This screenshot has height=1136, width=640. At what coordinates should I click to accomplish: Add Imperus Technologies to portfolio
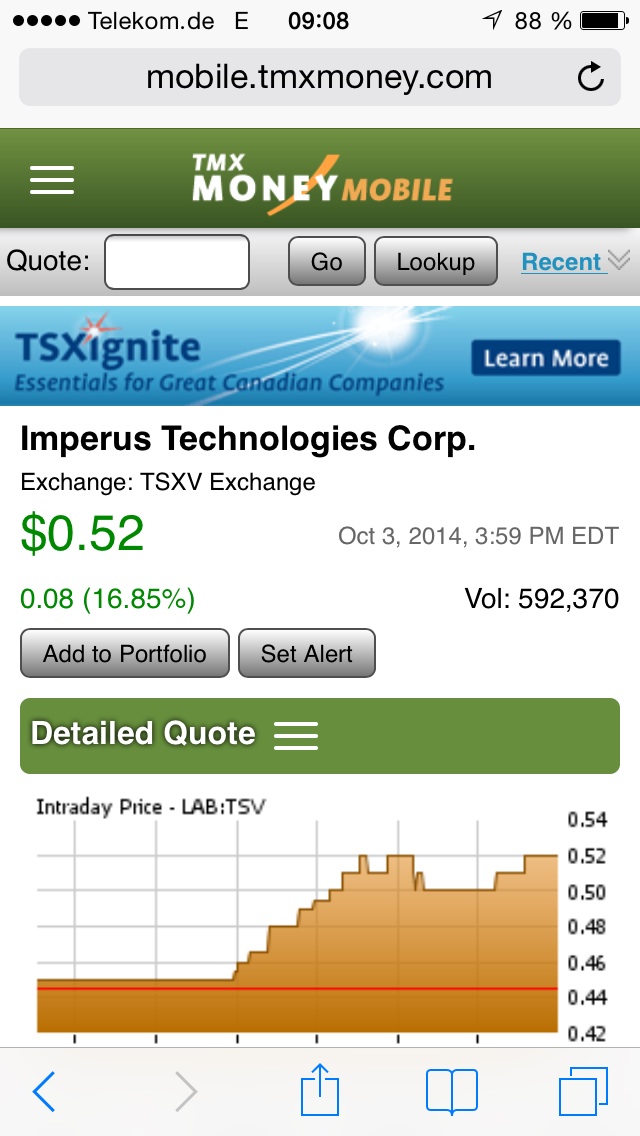tap(125, 654)
